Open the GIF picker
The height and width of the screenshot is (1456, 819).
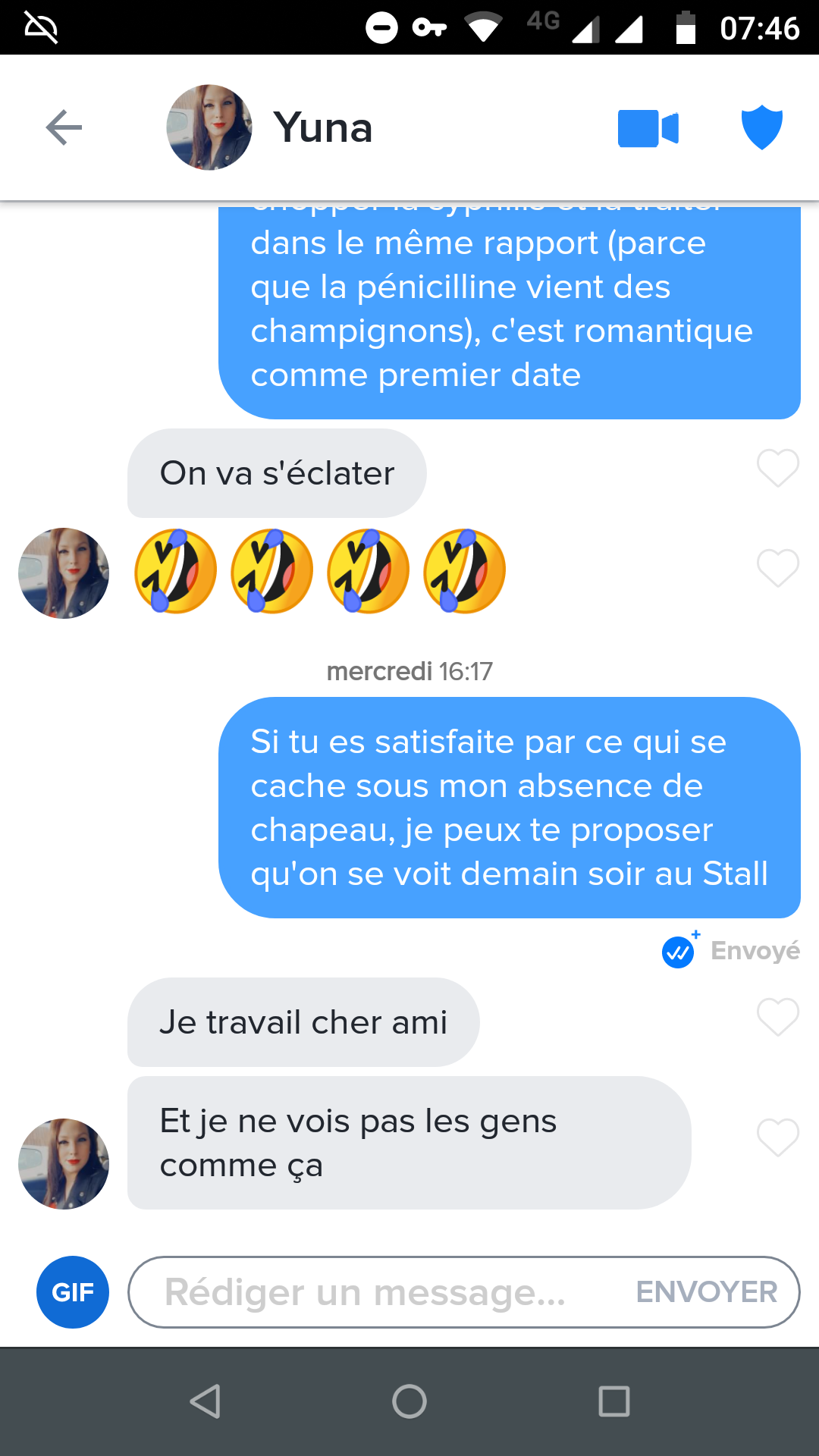73,1292
